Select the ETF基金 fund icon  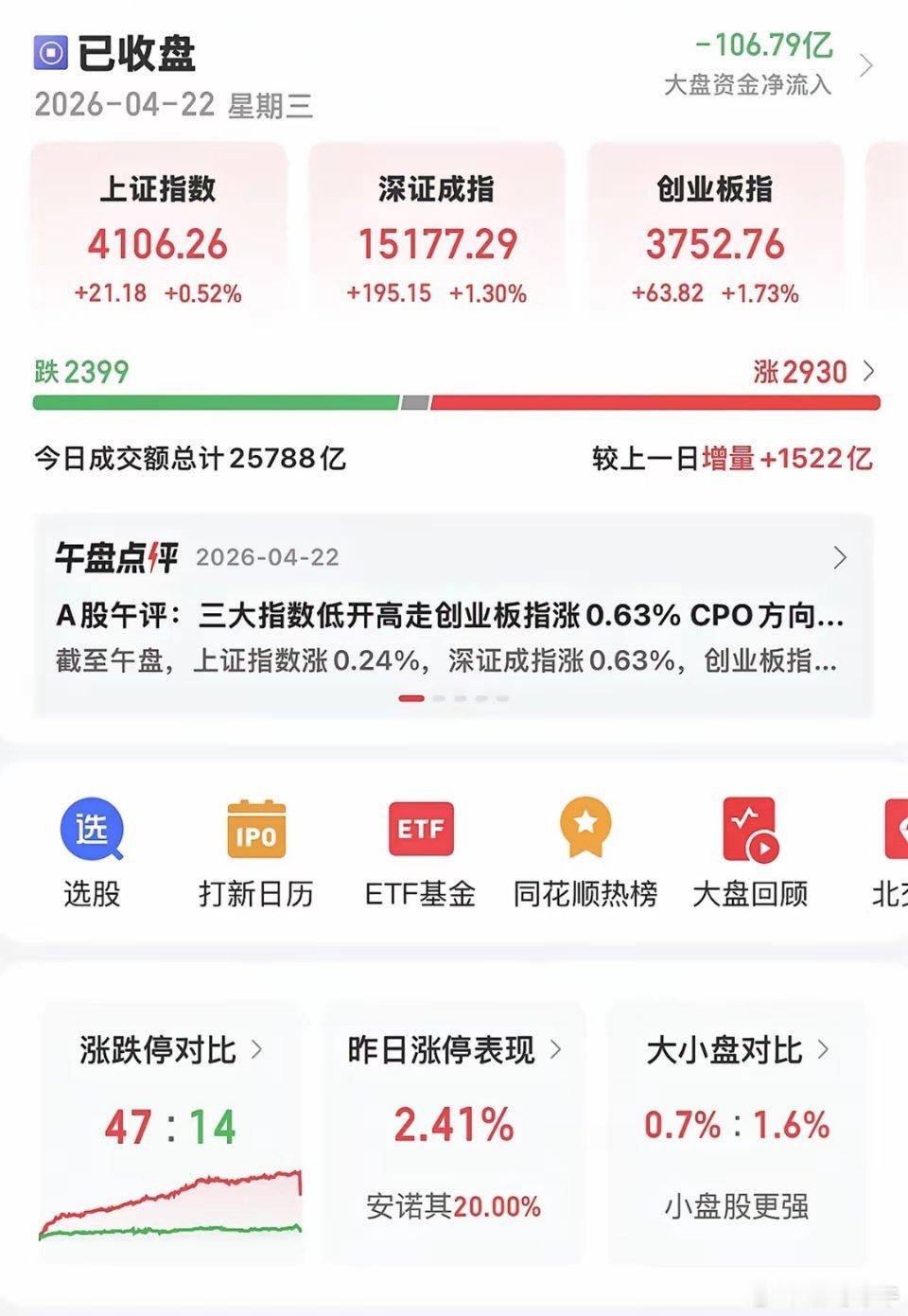420,831
